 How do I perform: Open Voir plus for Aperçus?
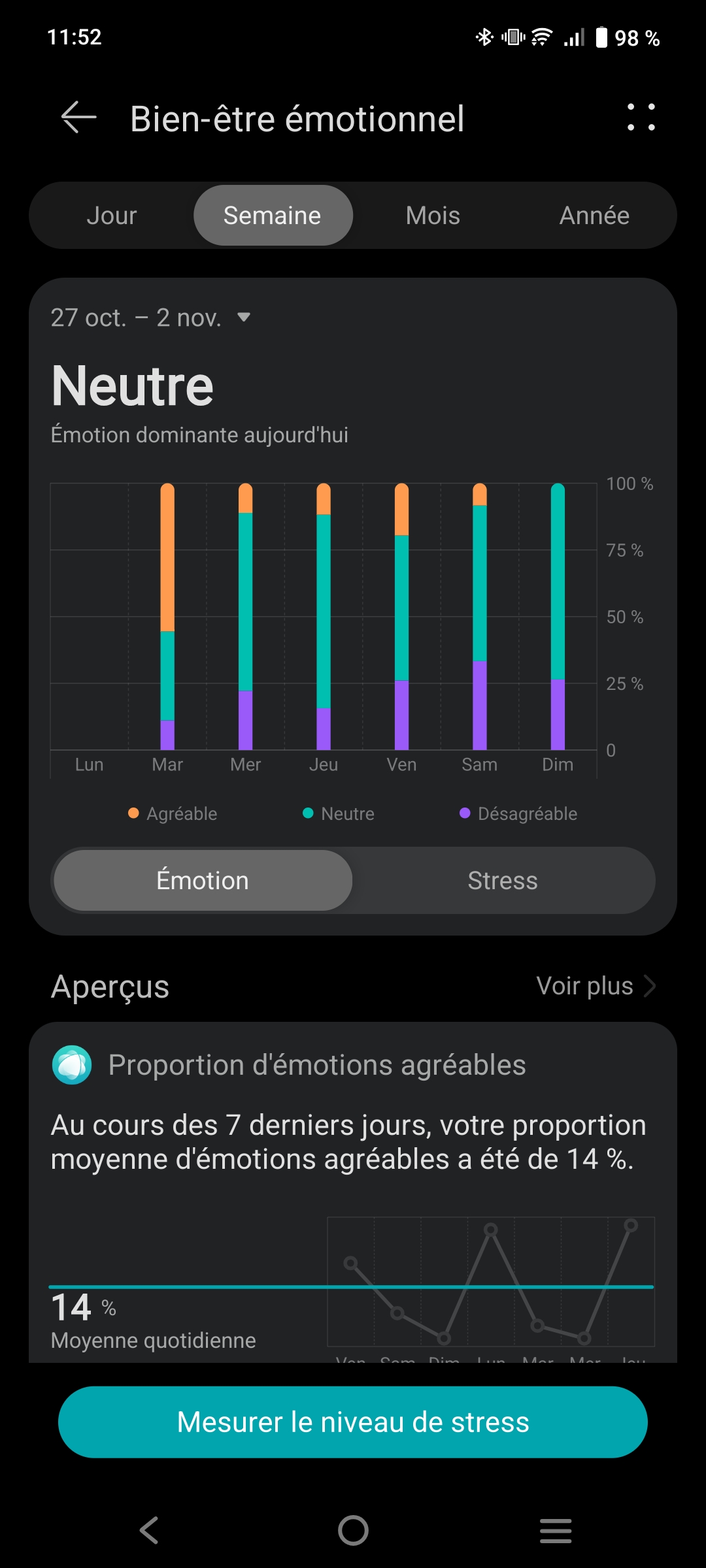click(x=595, y=986)
